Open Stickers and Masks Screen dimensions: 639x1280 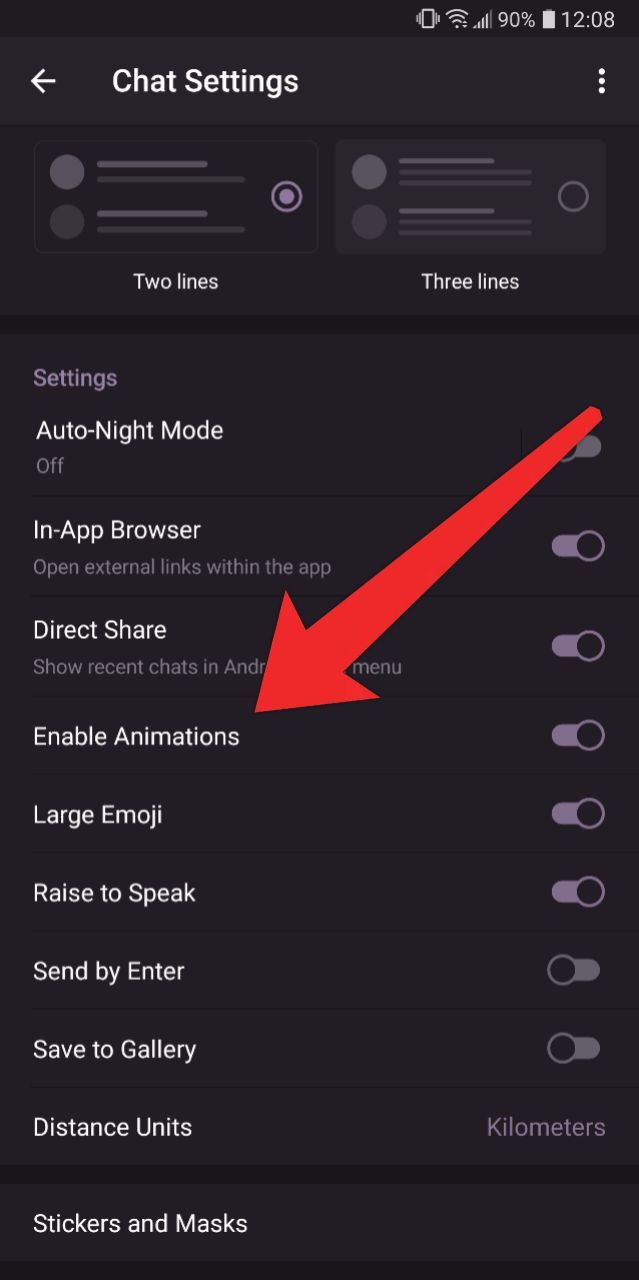click(x=140, y=1223)
